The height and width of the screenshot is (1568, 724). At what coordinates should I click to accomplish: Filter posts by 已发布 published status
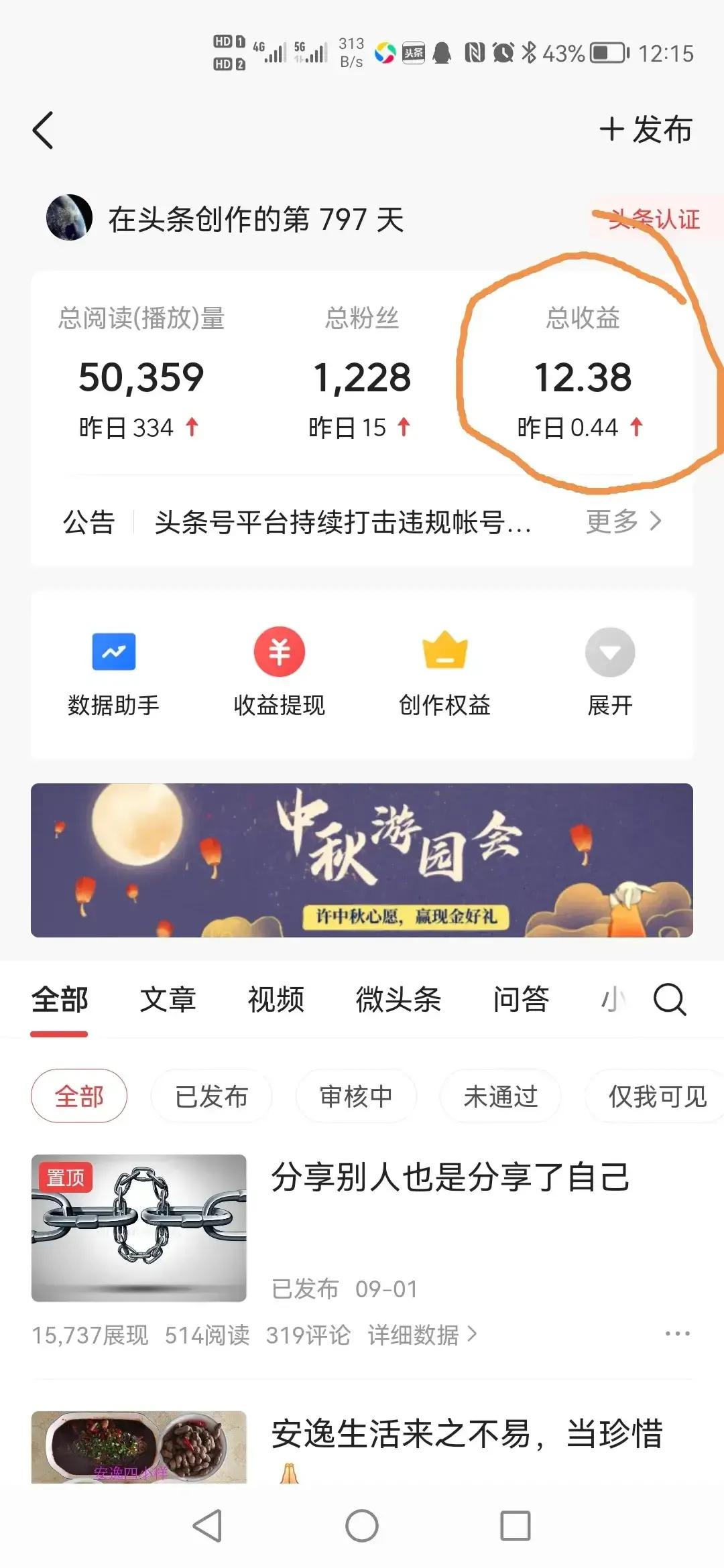point(211,1096)
